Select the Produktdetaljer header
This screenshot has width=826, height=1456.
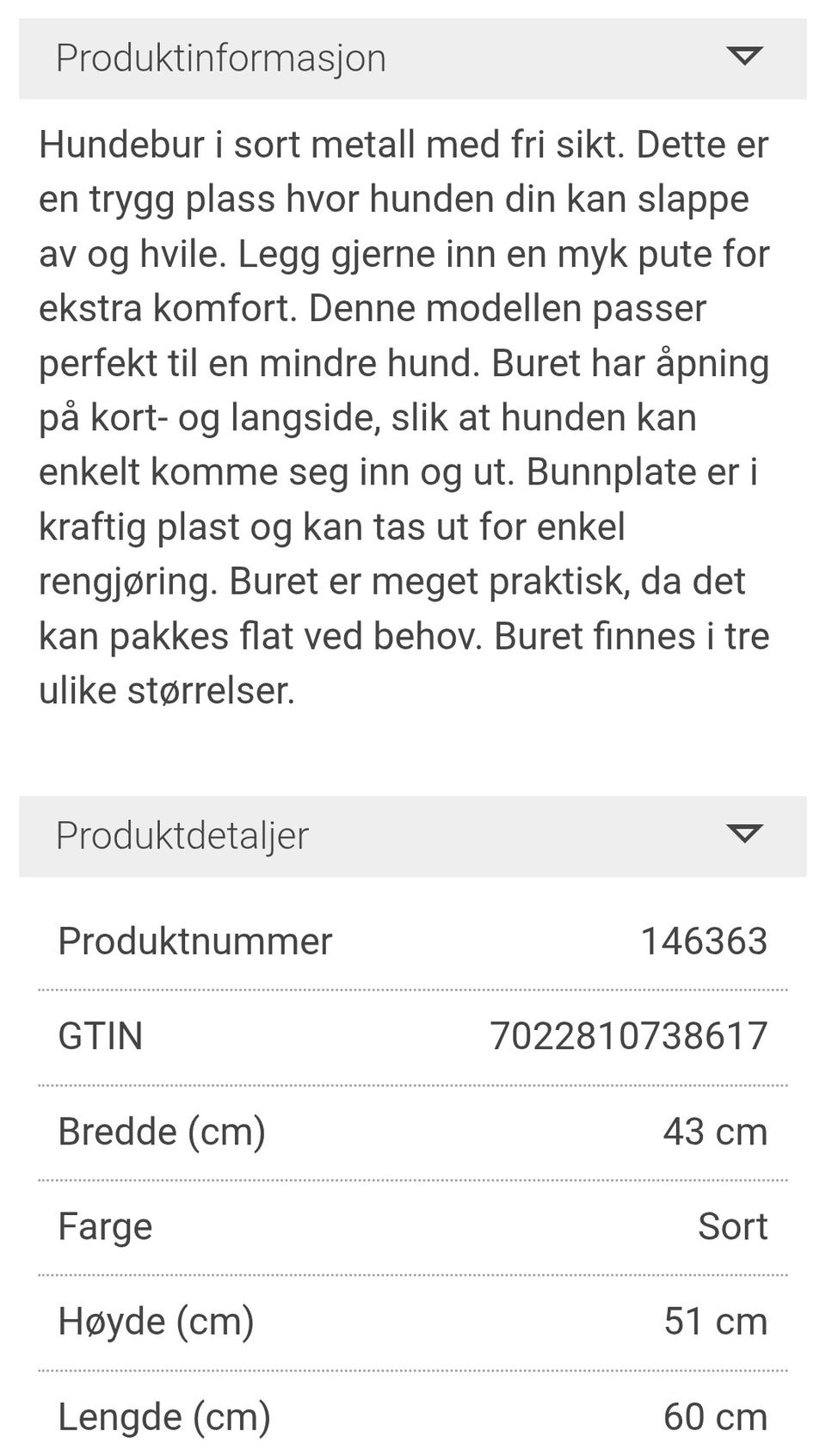tap(182, 834)
